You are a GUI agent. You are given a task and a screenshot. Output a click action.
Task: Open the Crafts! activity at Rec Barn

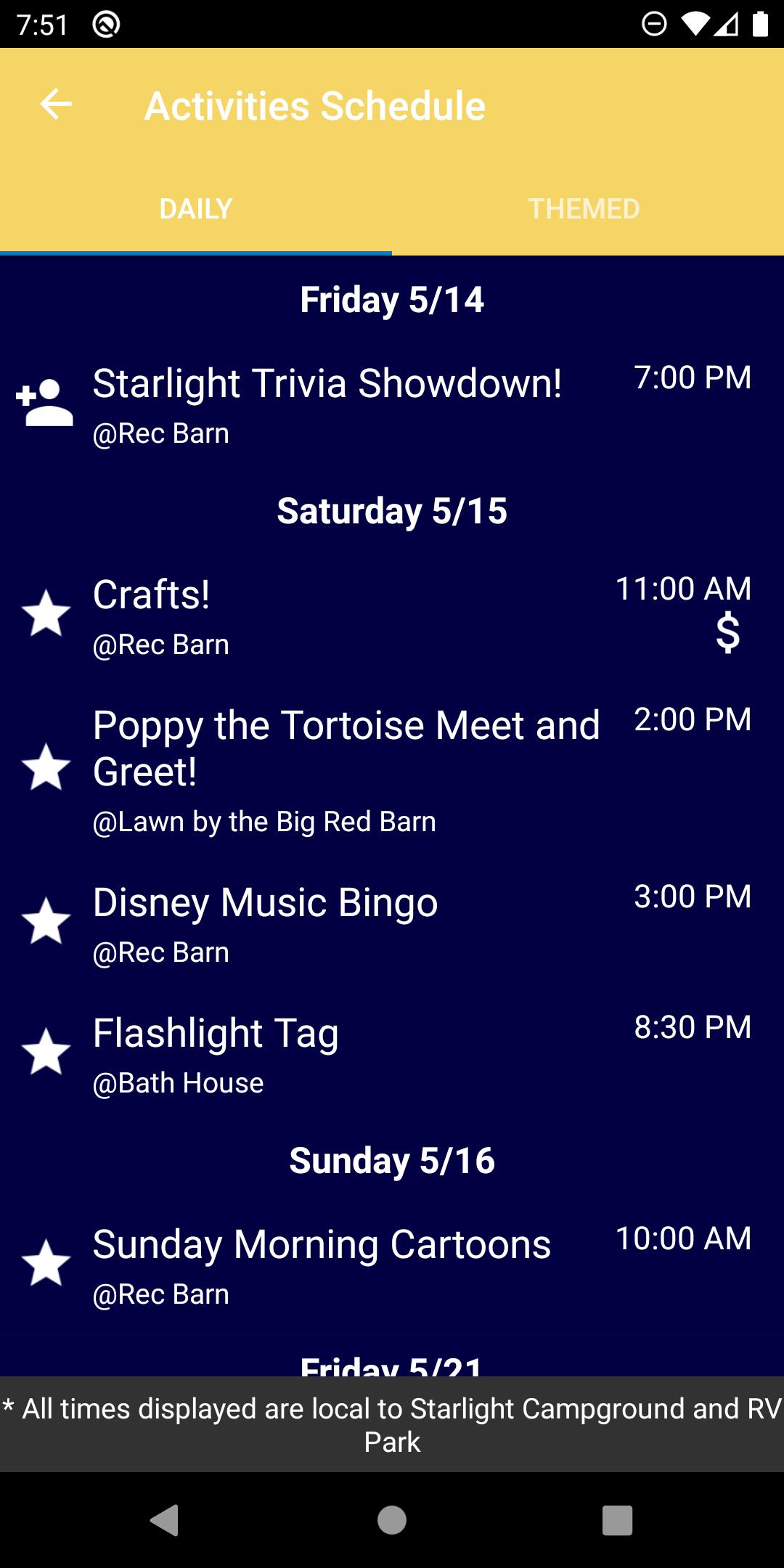coord(392,615)
